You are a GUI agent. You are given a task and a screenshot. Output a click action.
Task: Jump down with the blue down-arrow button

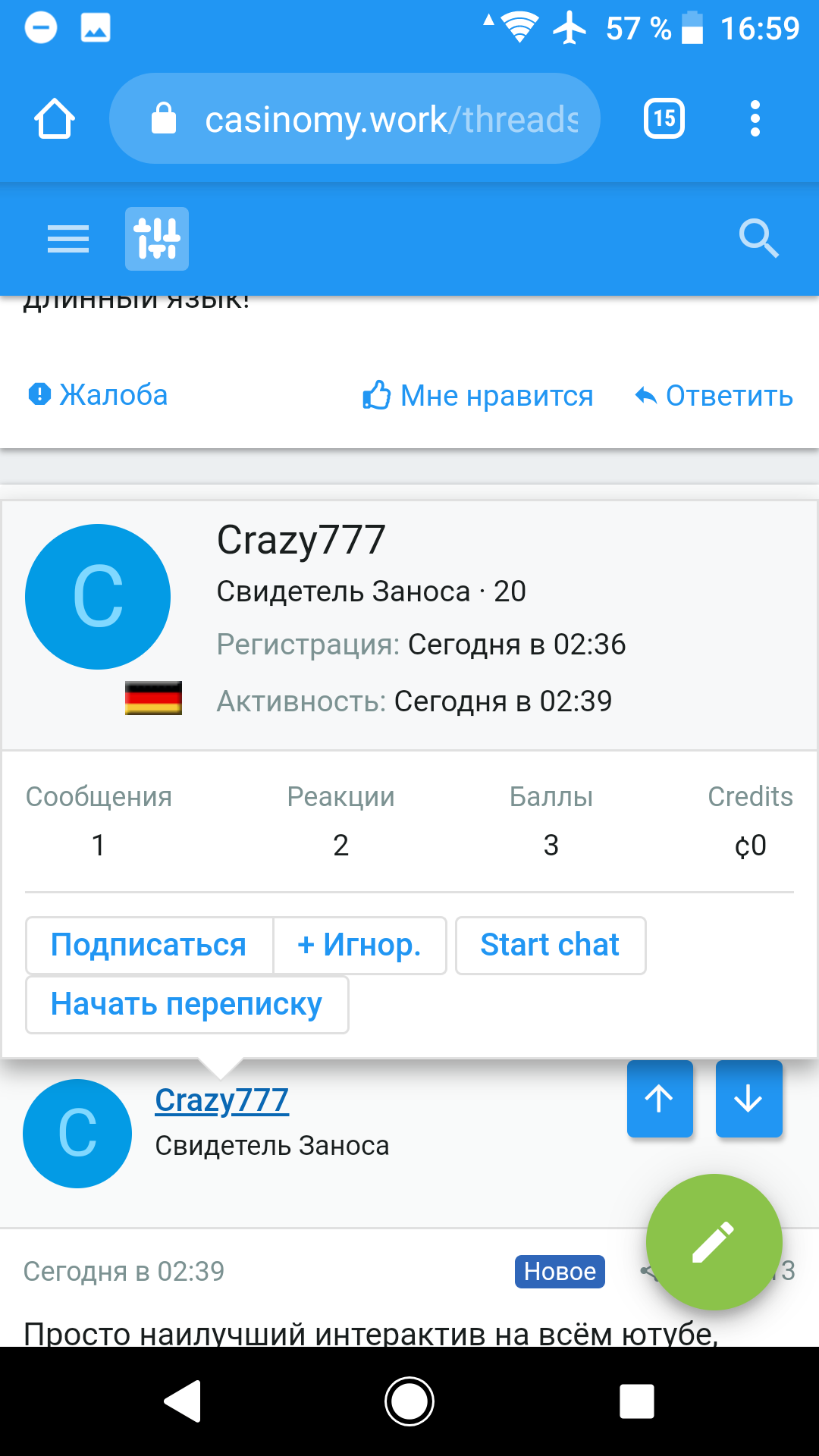click(x=748, y=1098)
